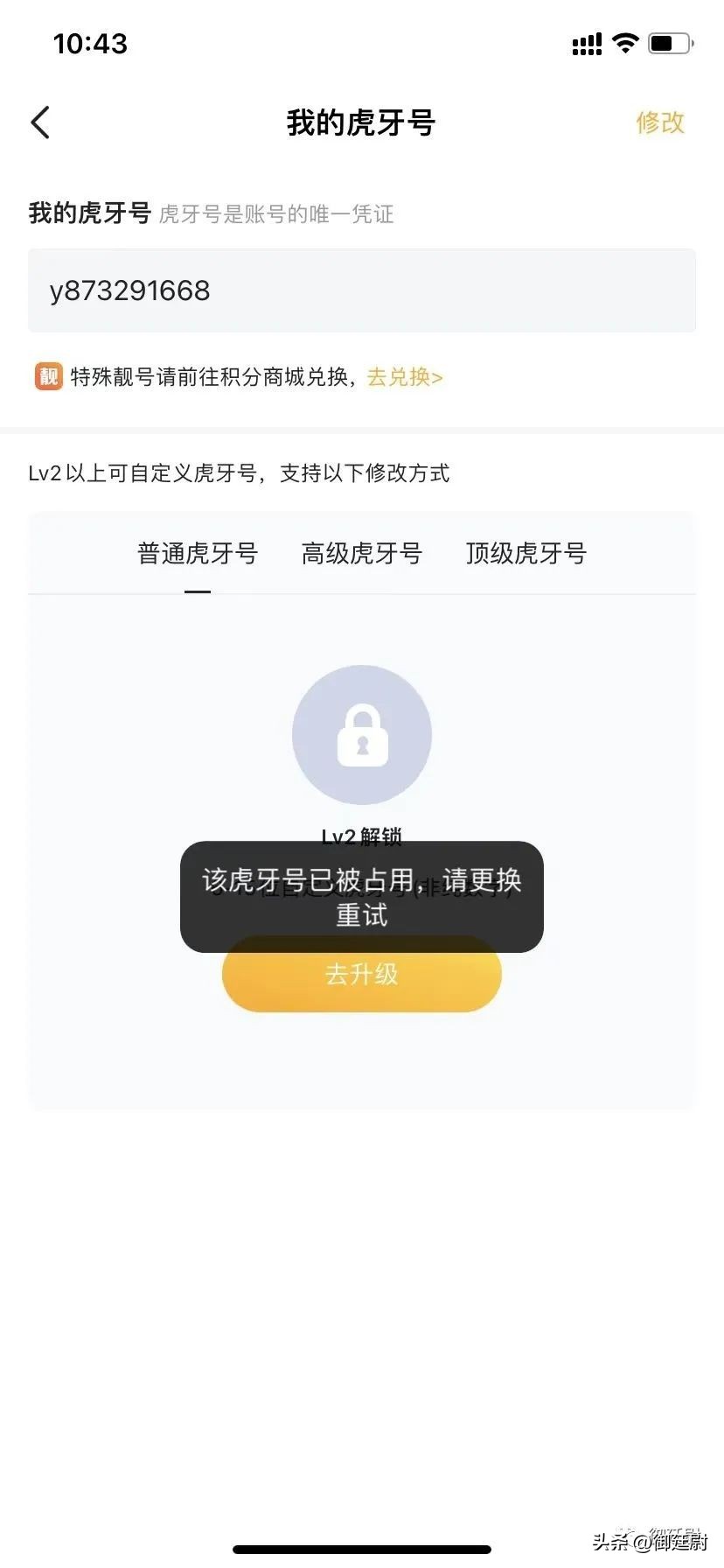Tap the circular lock avatar placeholder
724x1568 pixels.
pos(362,735)
